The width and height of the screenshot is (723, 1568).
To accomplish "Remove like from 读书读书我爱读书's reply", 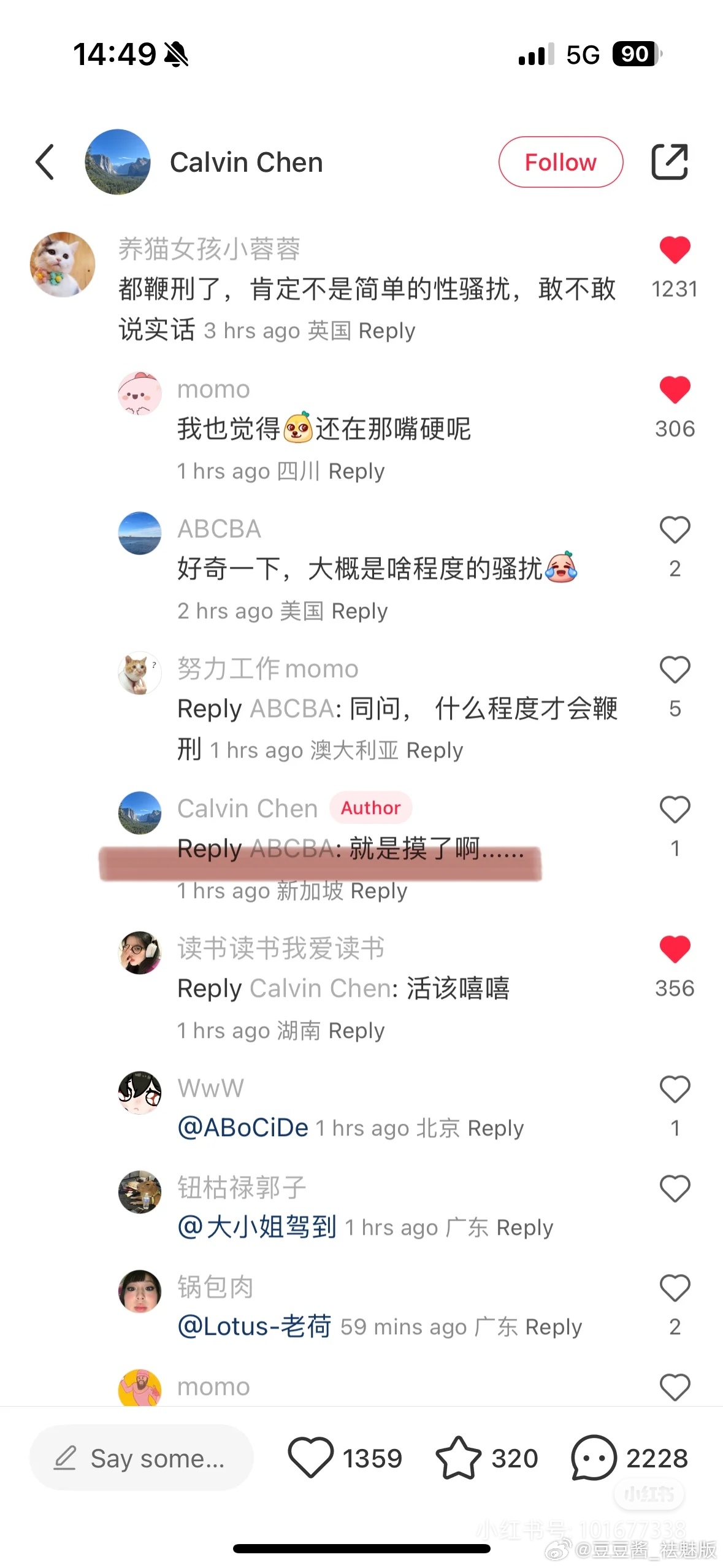I will (675, 950).
